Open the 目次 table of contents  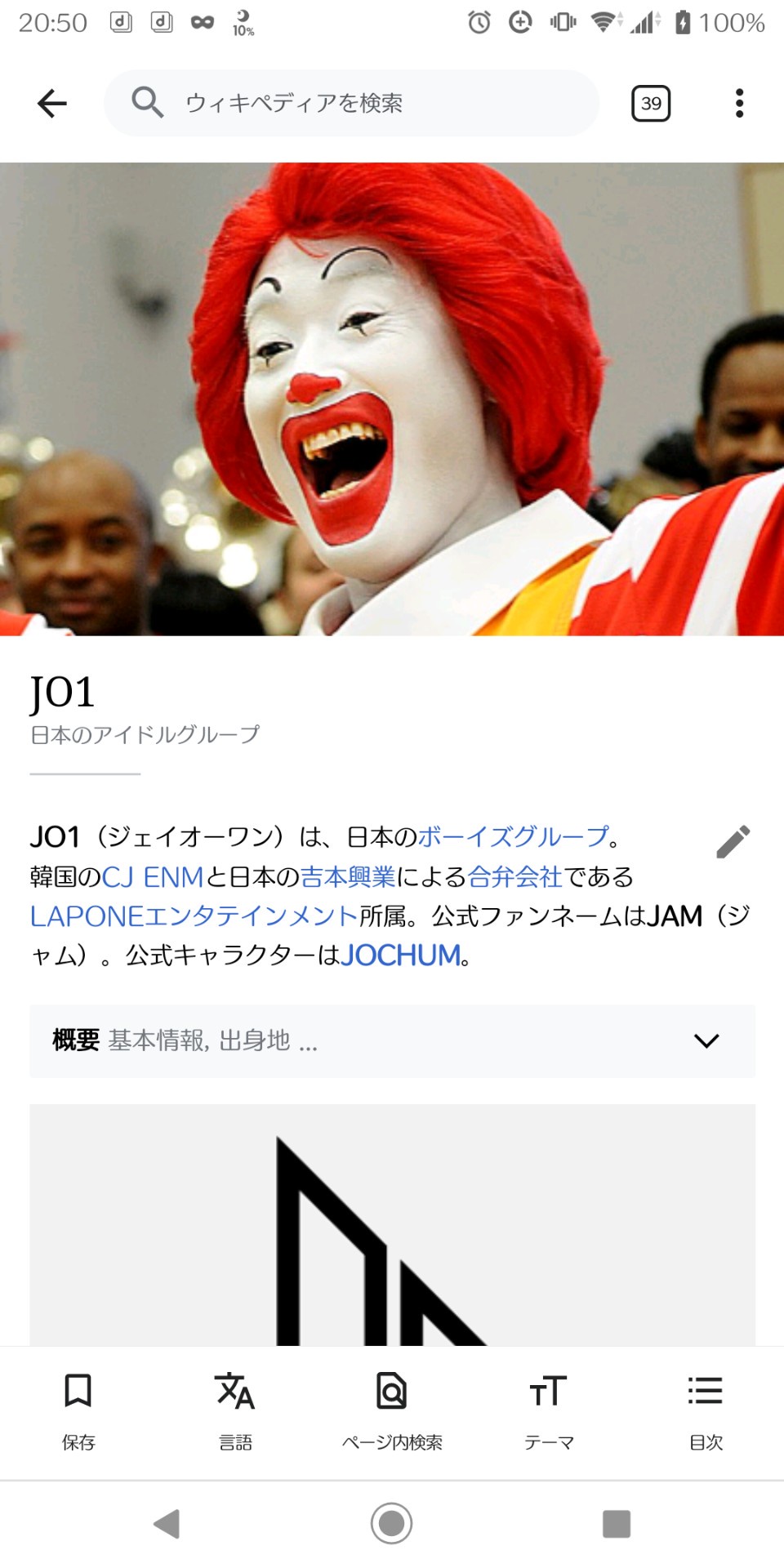[706, 1409]
